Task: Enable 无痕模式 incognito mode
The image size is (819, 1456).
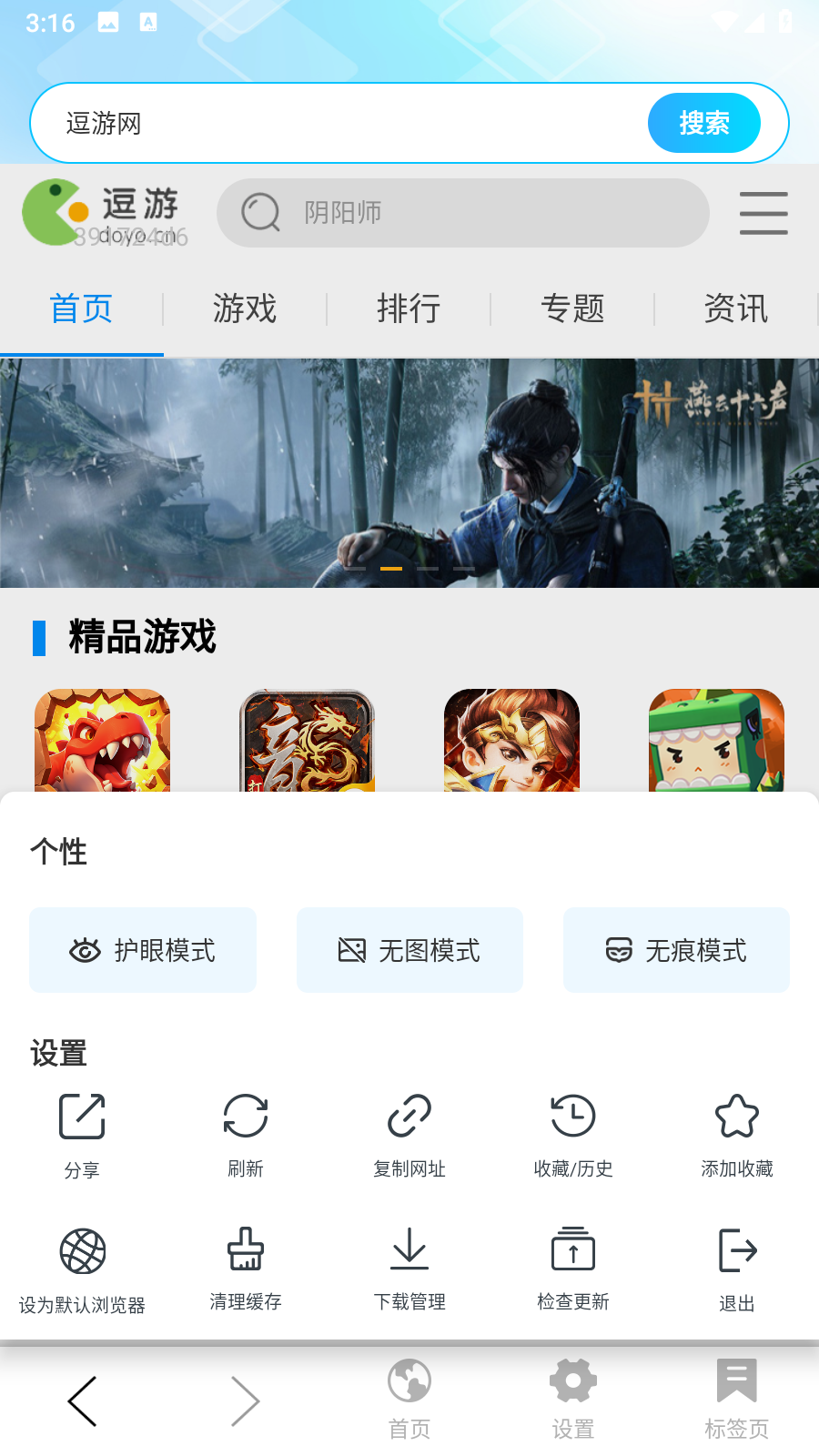Action: [676, 950]
